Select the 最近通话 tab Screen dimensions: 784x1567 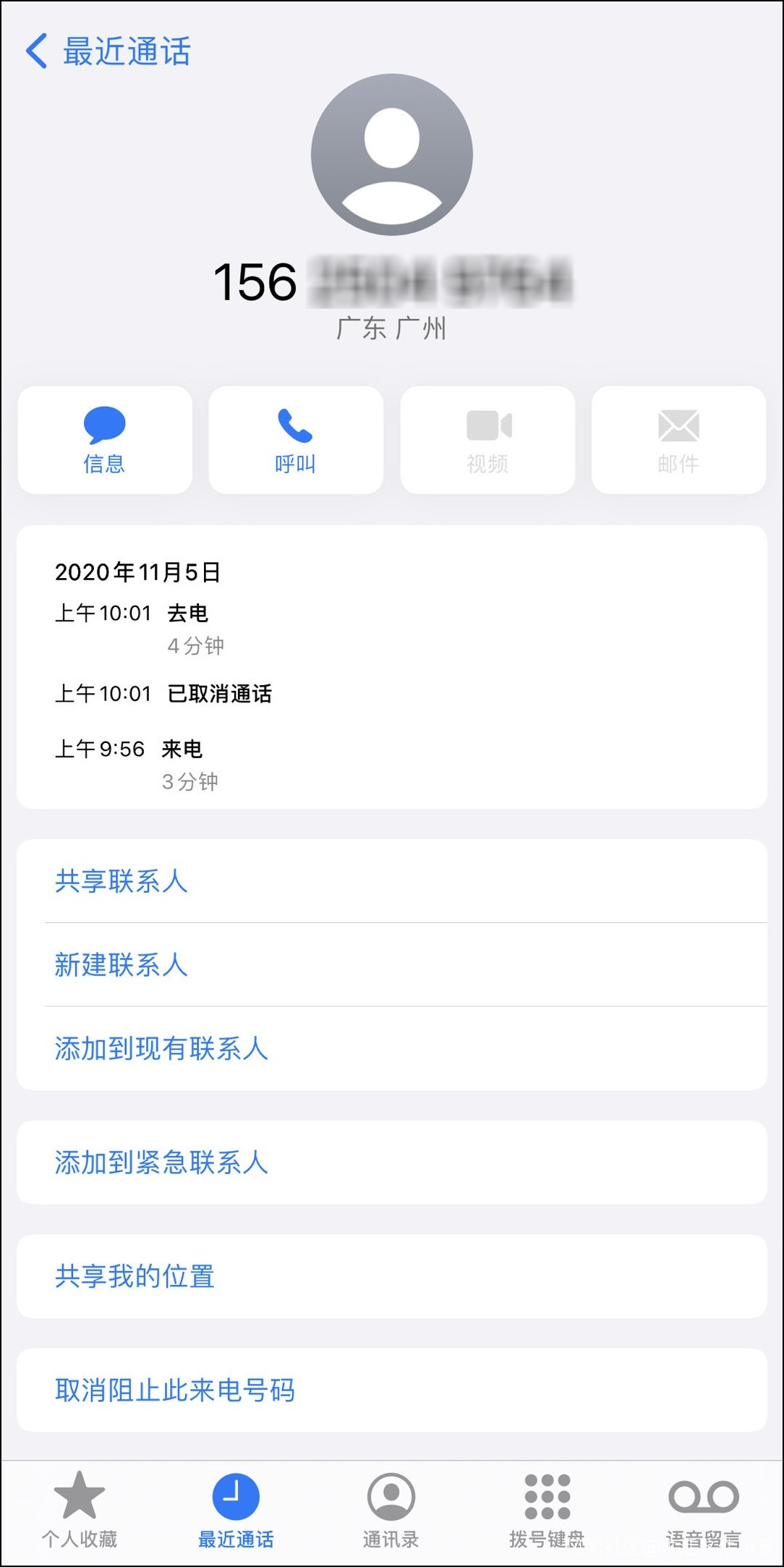(x=236, y=1509)
